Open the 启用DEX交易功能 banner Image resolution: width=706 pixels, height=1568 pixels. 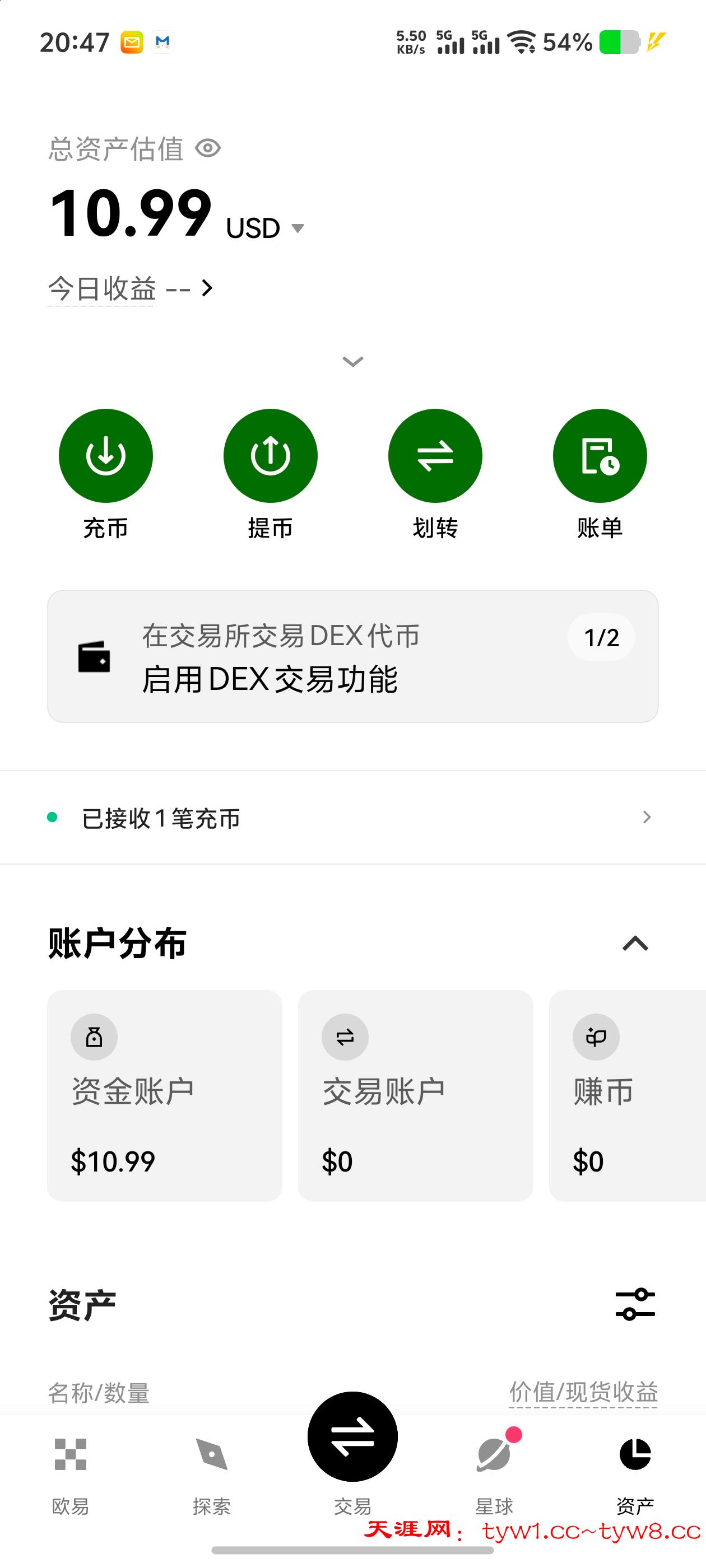coord(352,656)
